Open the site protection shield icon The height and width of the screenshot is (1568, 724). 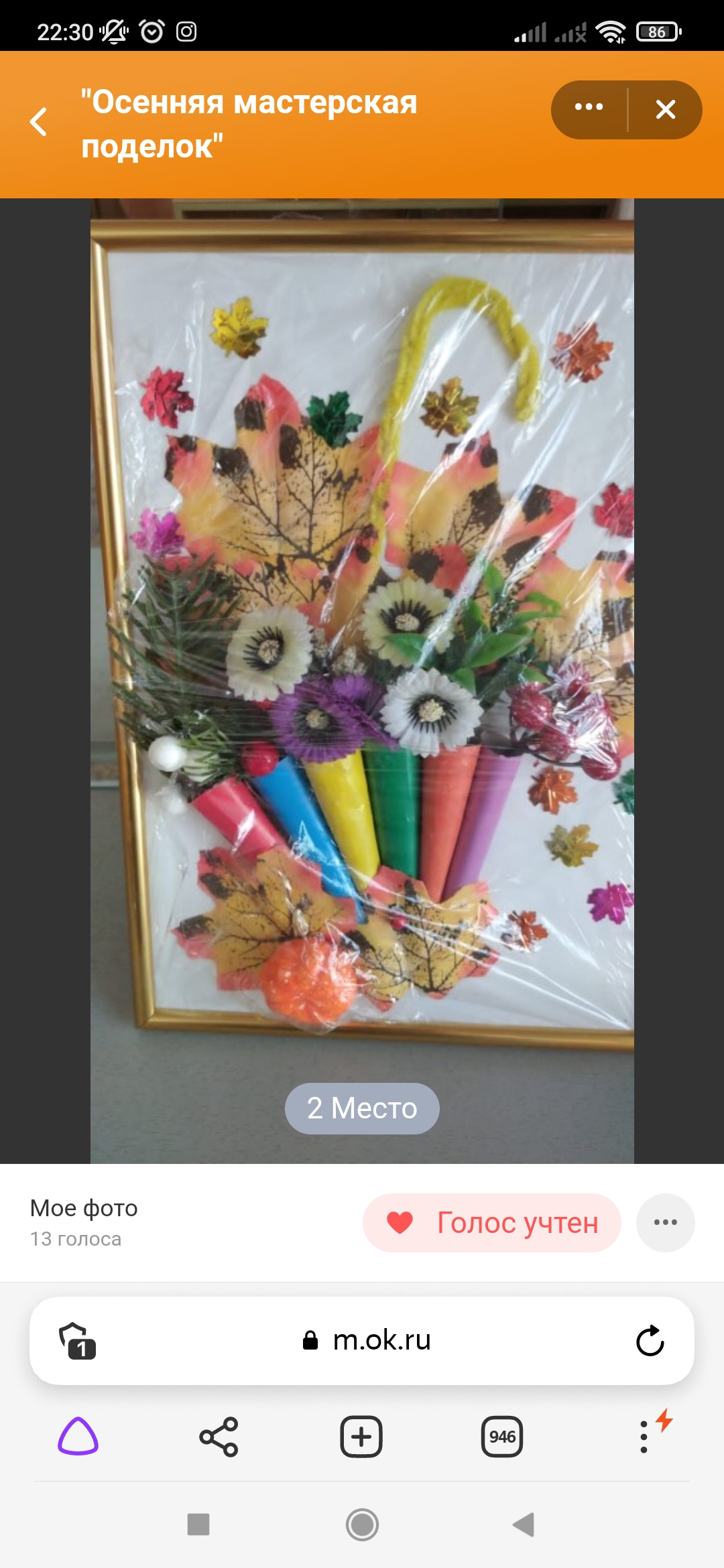(x=77, y=1341)
